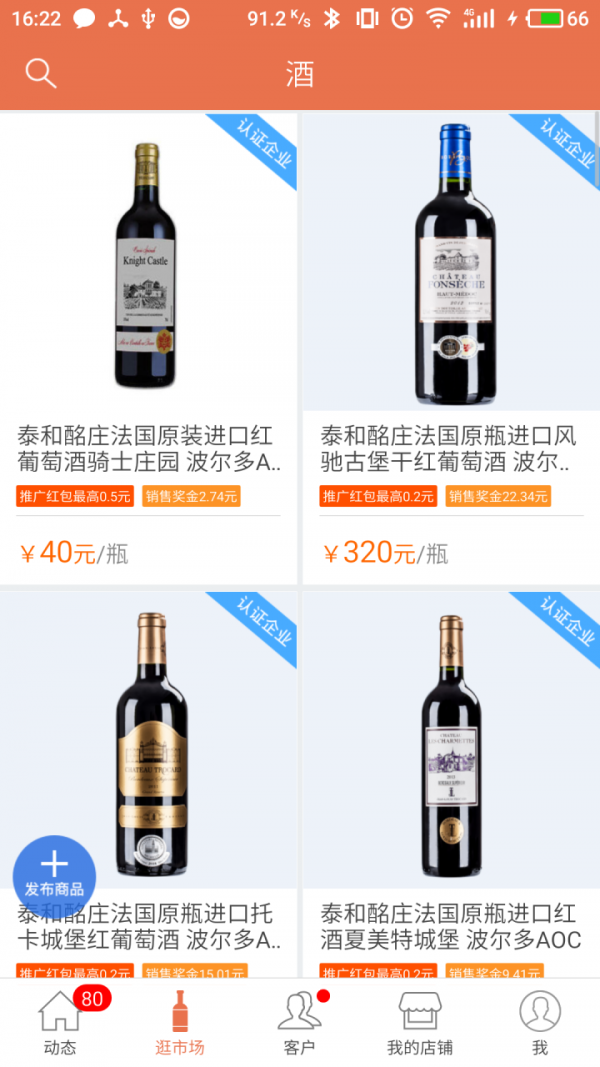Screen dimensions: 600x1067
Task: Switch to the 我 profile tab
Action: (540, 1023)
